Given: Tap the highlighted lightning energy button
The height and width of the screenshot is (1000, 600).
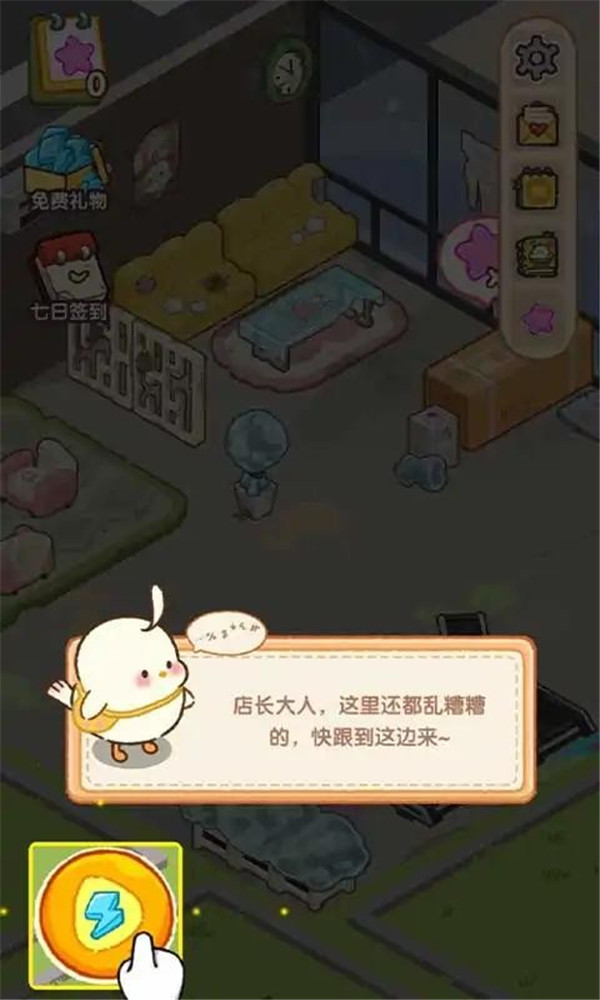Looking at the screenshot, I should tap(104, 914).
